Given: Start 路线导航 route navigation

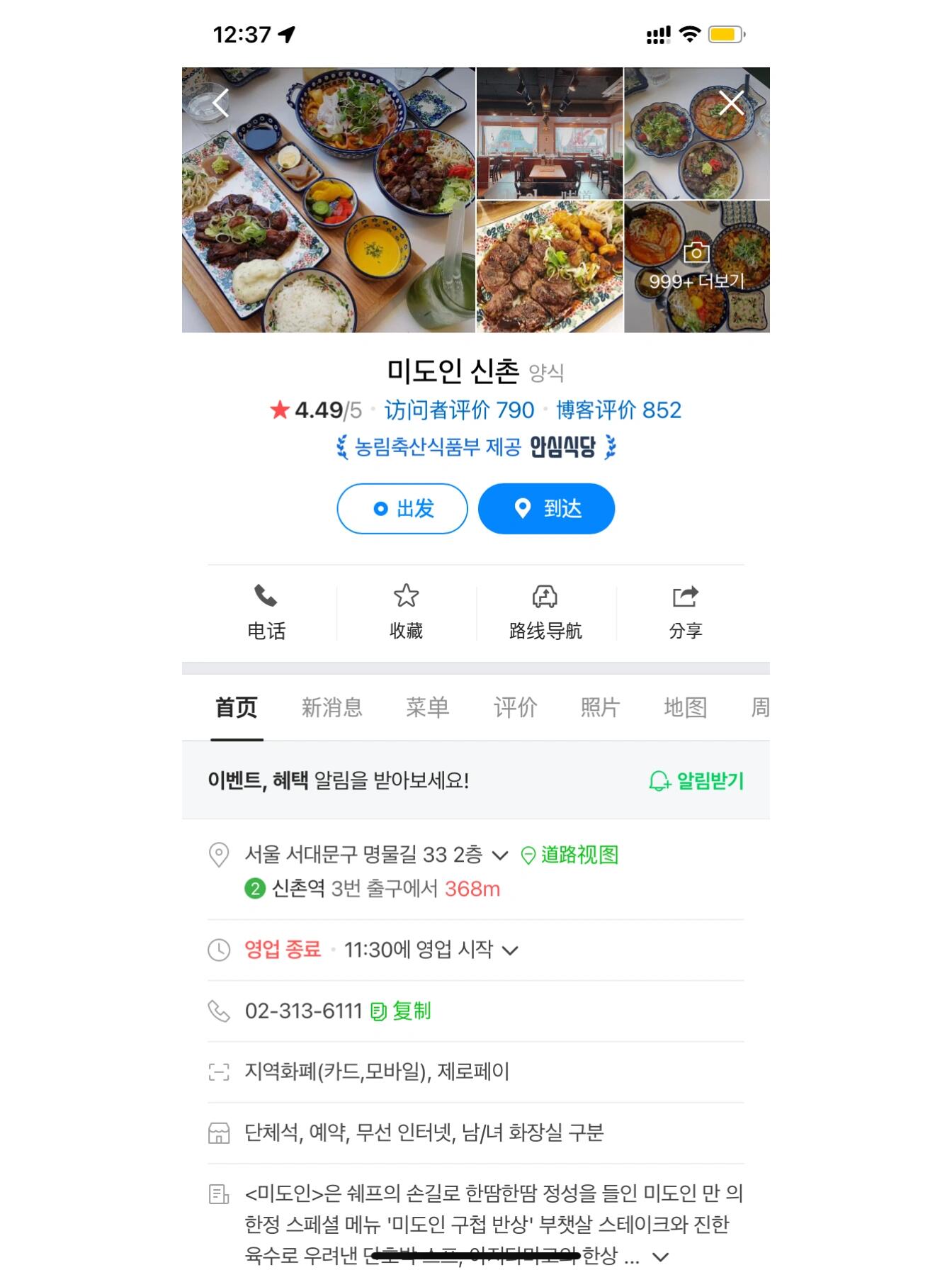Looking at the screenshot, I should (545, 612).
